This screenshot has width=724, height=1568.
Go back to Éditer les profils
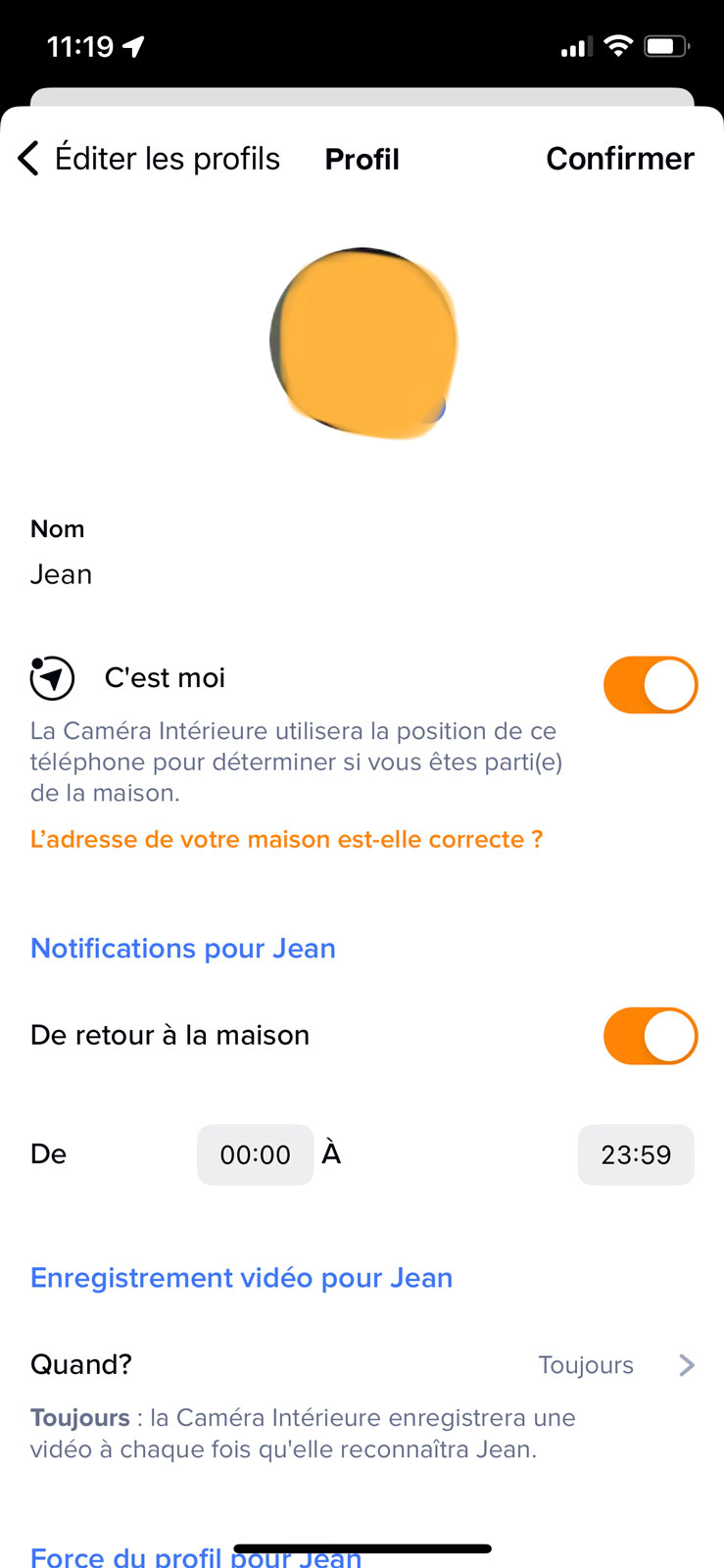coord(147,159)
